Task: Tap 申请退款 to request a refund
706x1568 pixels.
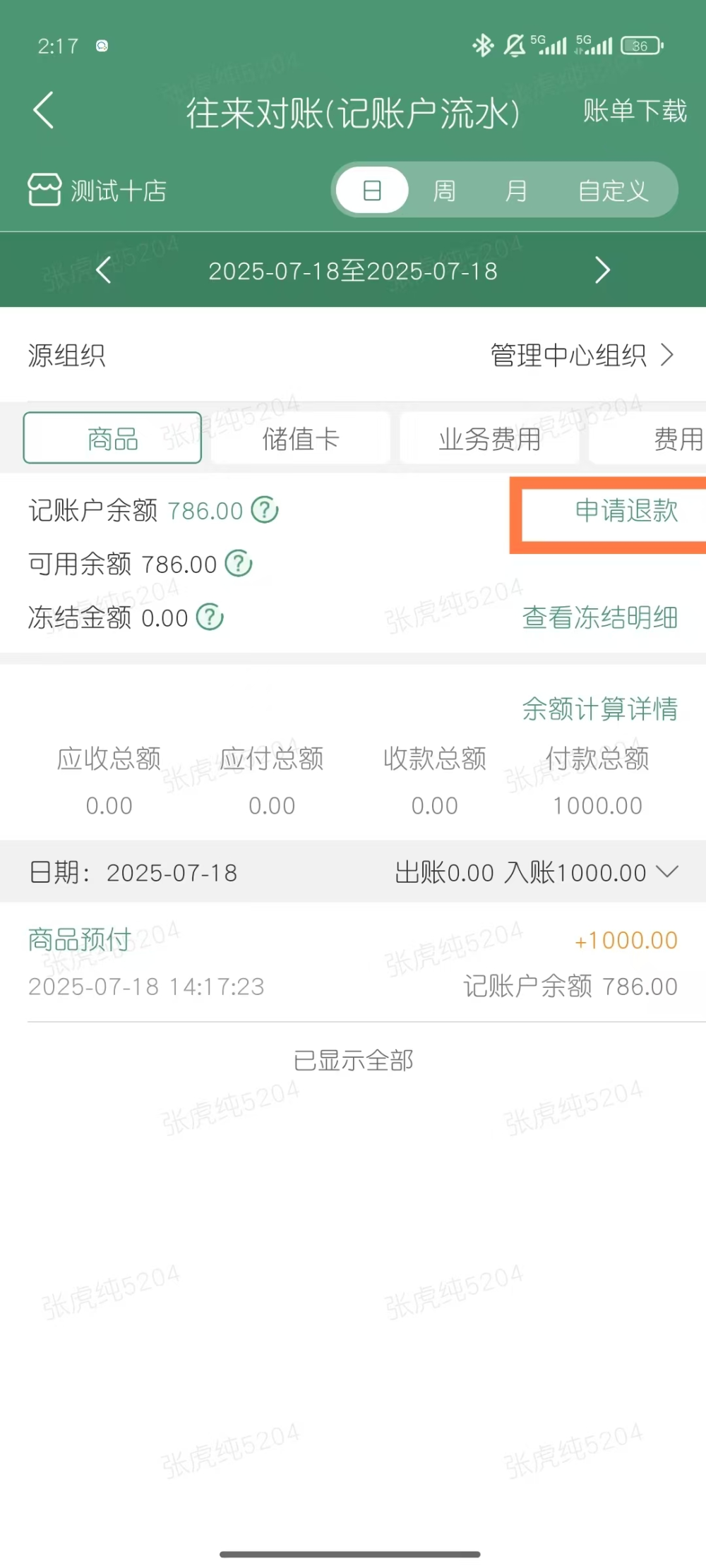Action: (626, 510)
